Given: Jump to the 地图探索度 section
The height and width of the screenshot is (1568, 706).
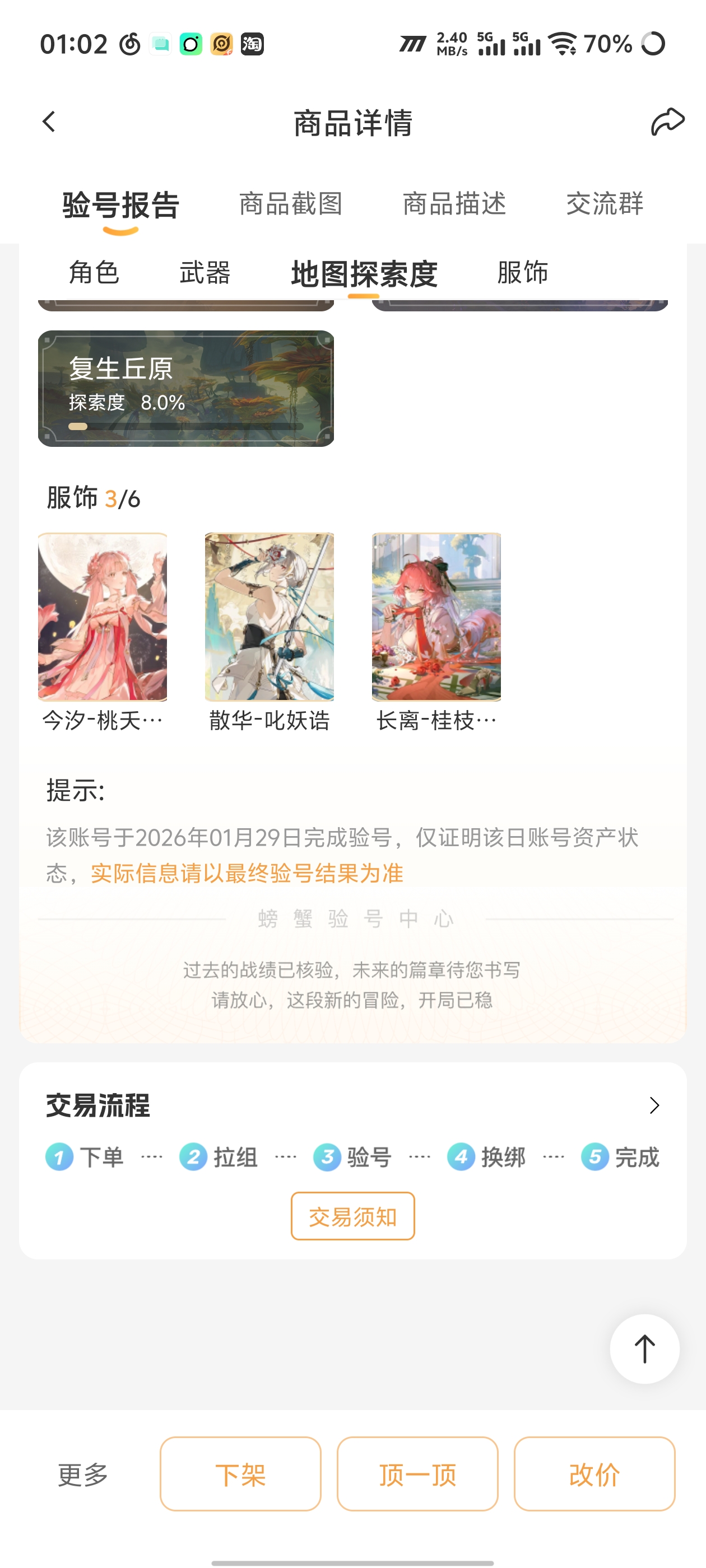Looking at the screenshot, I should [364, 274].
